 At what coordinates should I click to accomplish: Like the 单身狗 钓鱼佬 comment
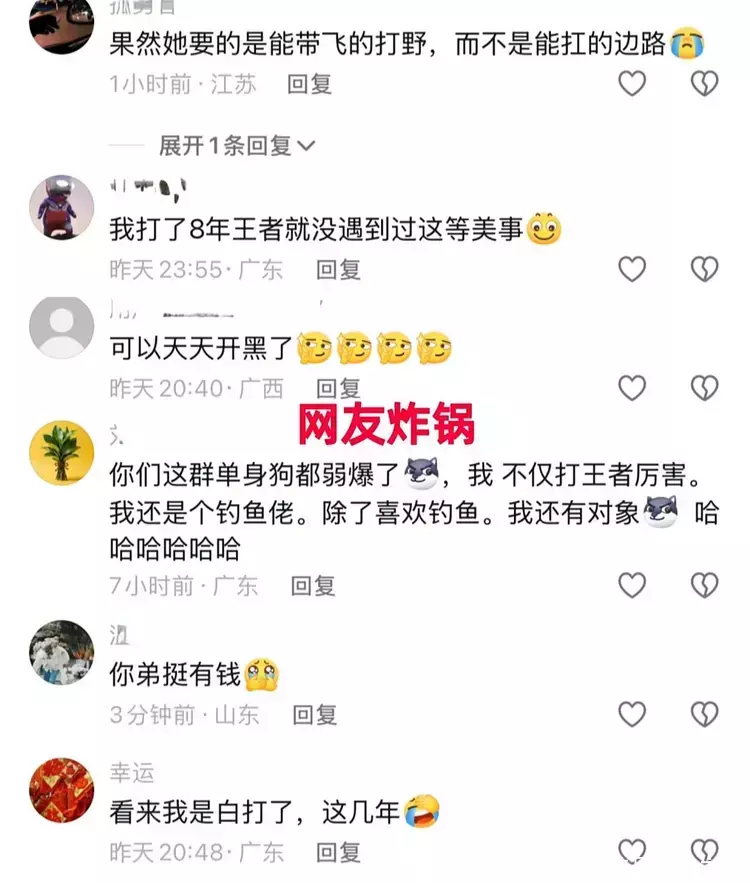click(632, 585)
